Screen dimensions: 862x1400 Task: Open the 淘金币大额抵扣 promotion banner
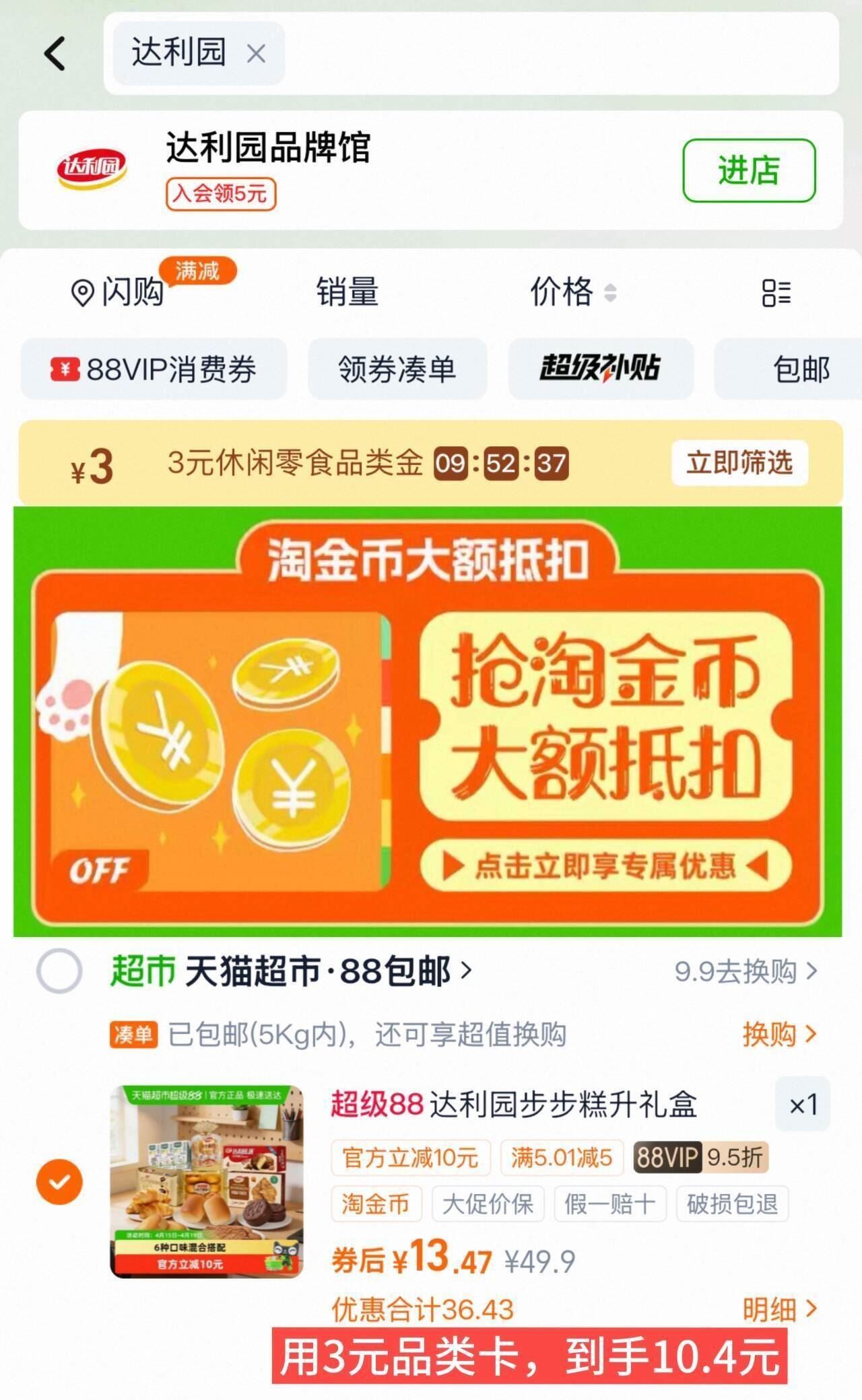pos(428,720)
